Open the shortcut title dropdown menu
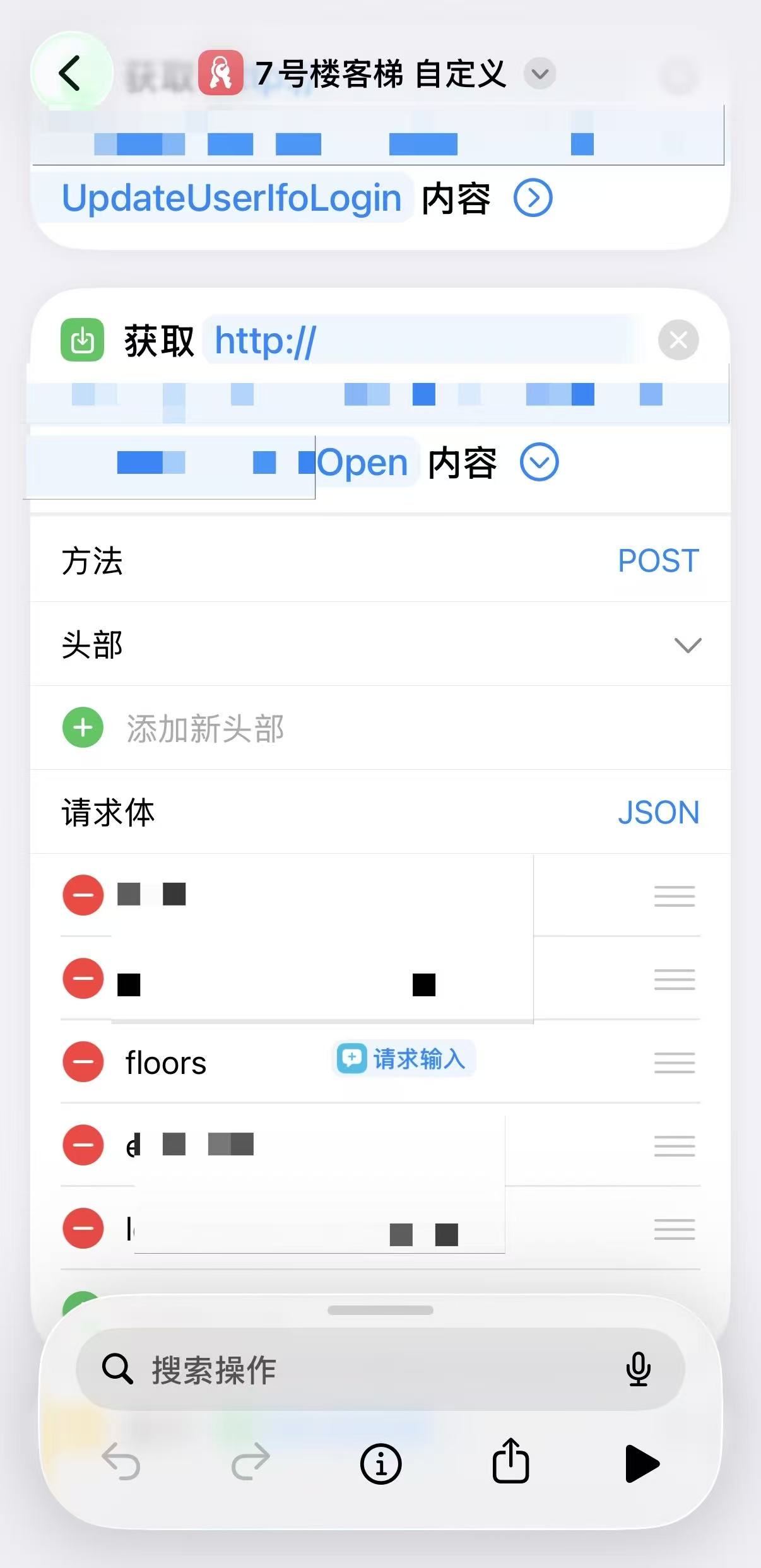This screenshot has width=761, height=1568. coord(540,74)
